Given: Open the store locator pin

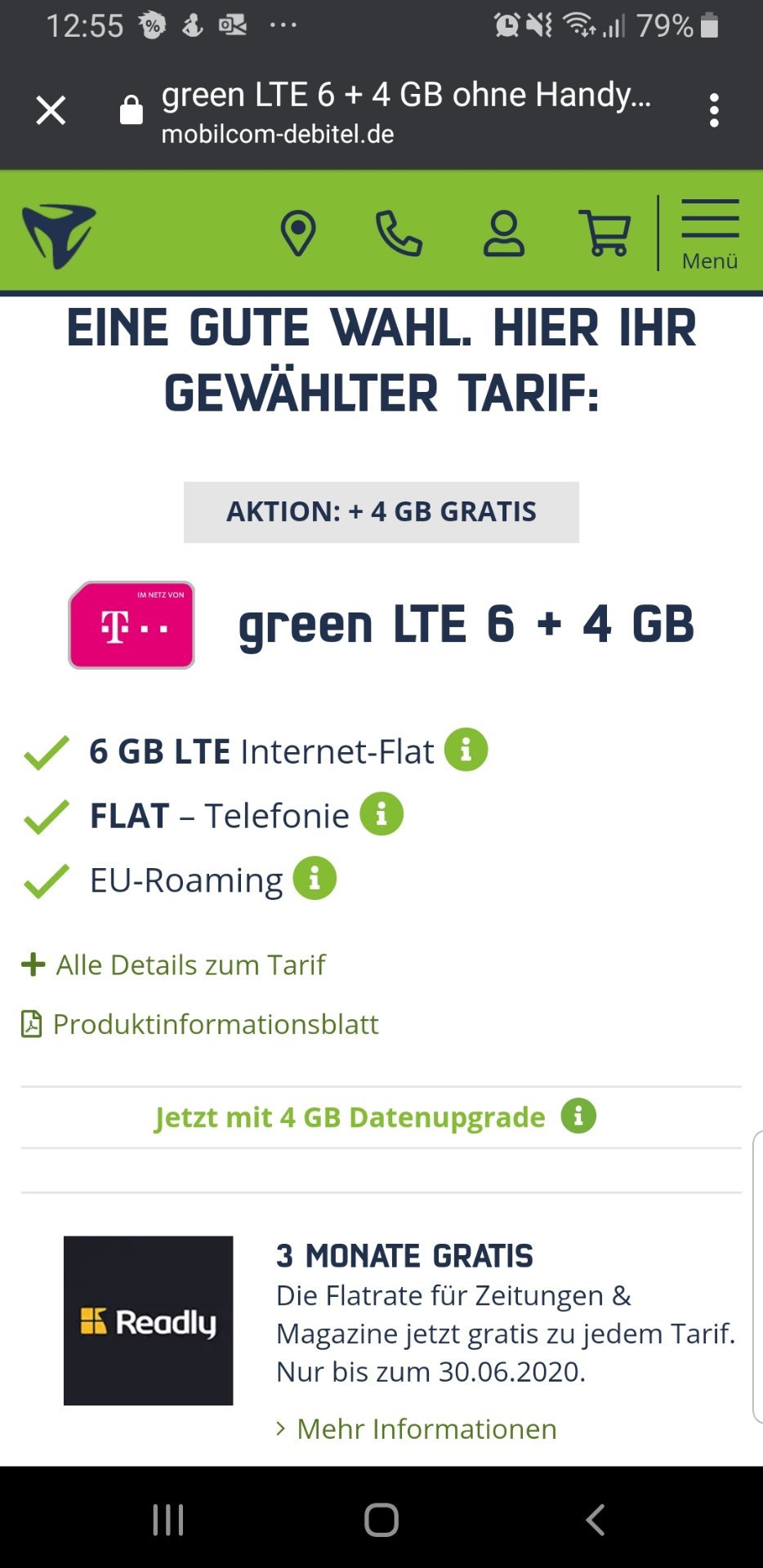Looking at the screenshot, I should coord(298,234).
